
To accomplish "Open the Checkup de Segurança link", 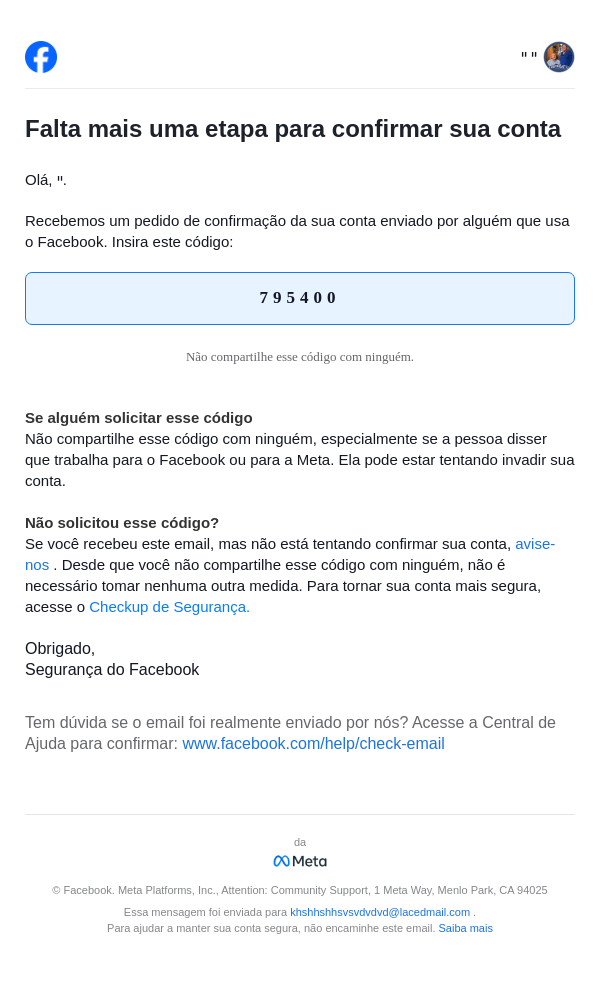I will pyautogui.click(x=169, y=607).
